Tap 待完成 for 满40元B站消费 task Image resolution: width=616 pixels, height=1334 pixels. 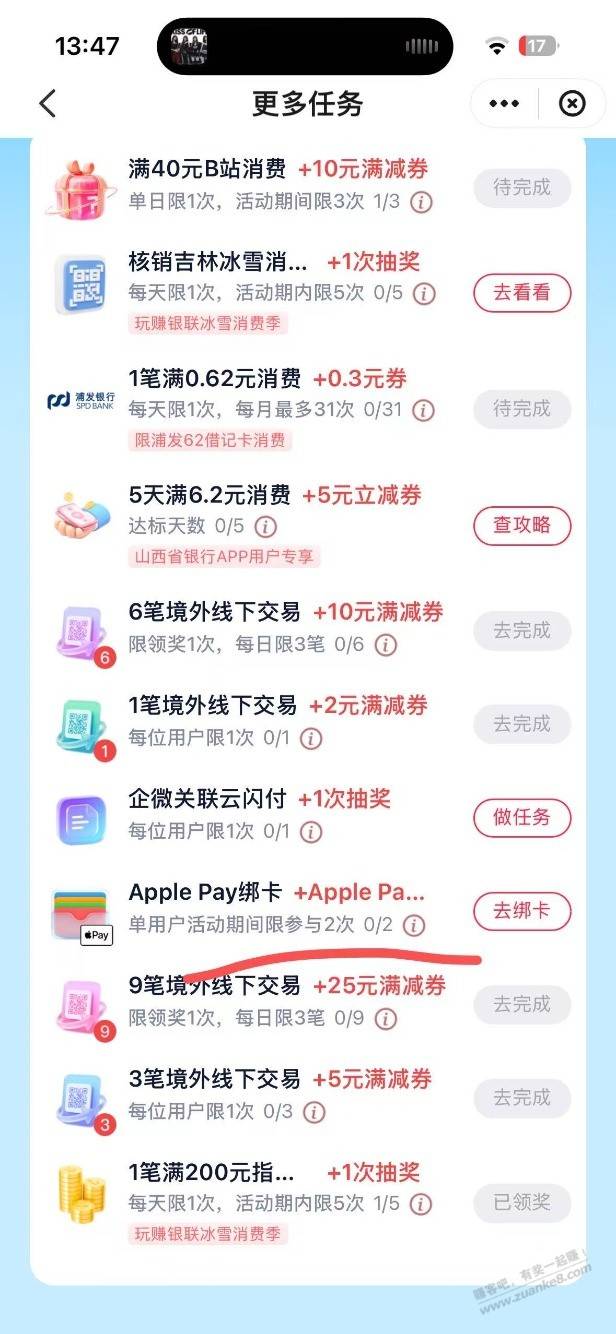click(x=521, y=187)
